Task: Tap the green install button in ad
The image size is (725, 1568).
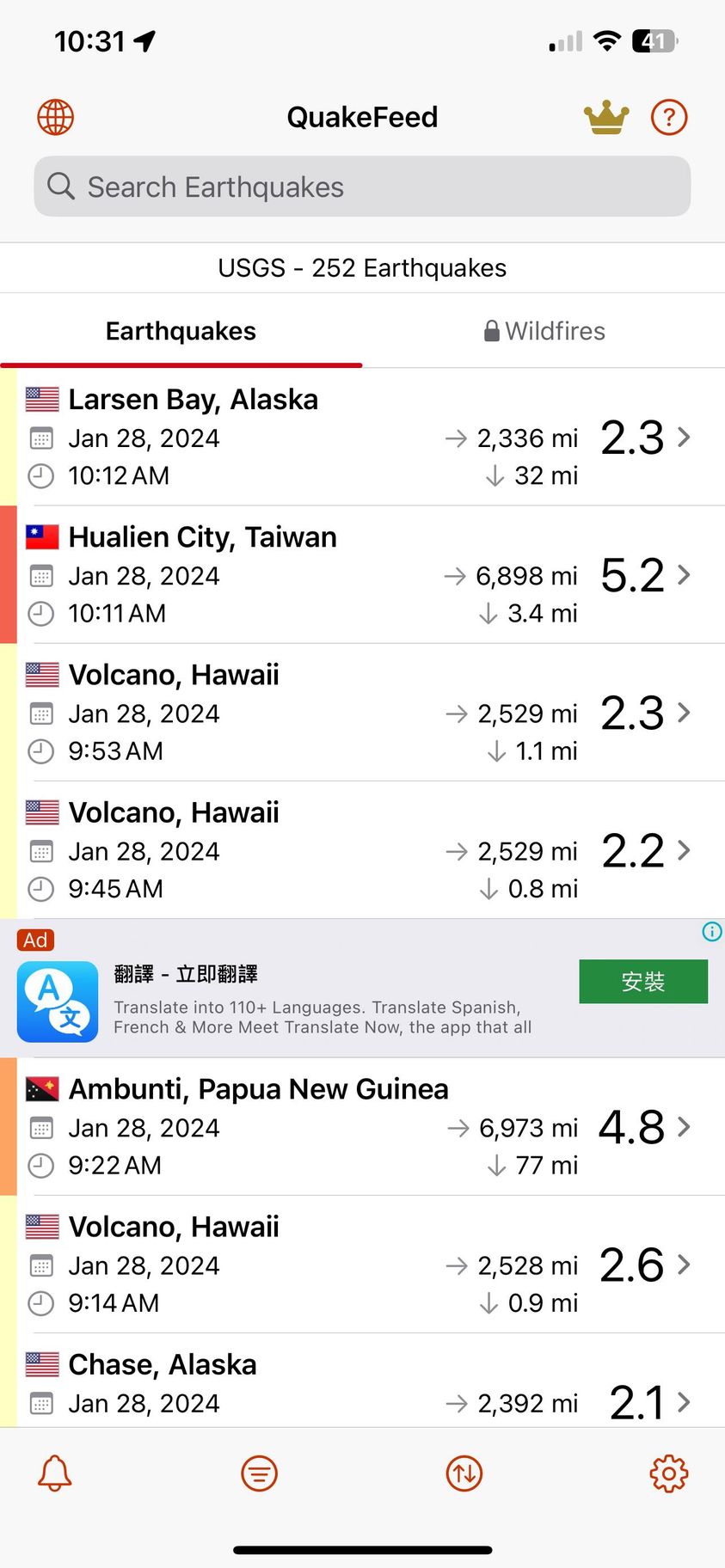Action: (x=643, y=982)
